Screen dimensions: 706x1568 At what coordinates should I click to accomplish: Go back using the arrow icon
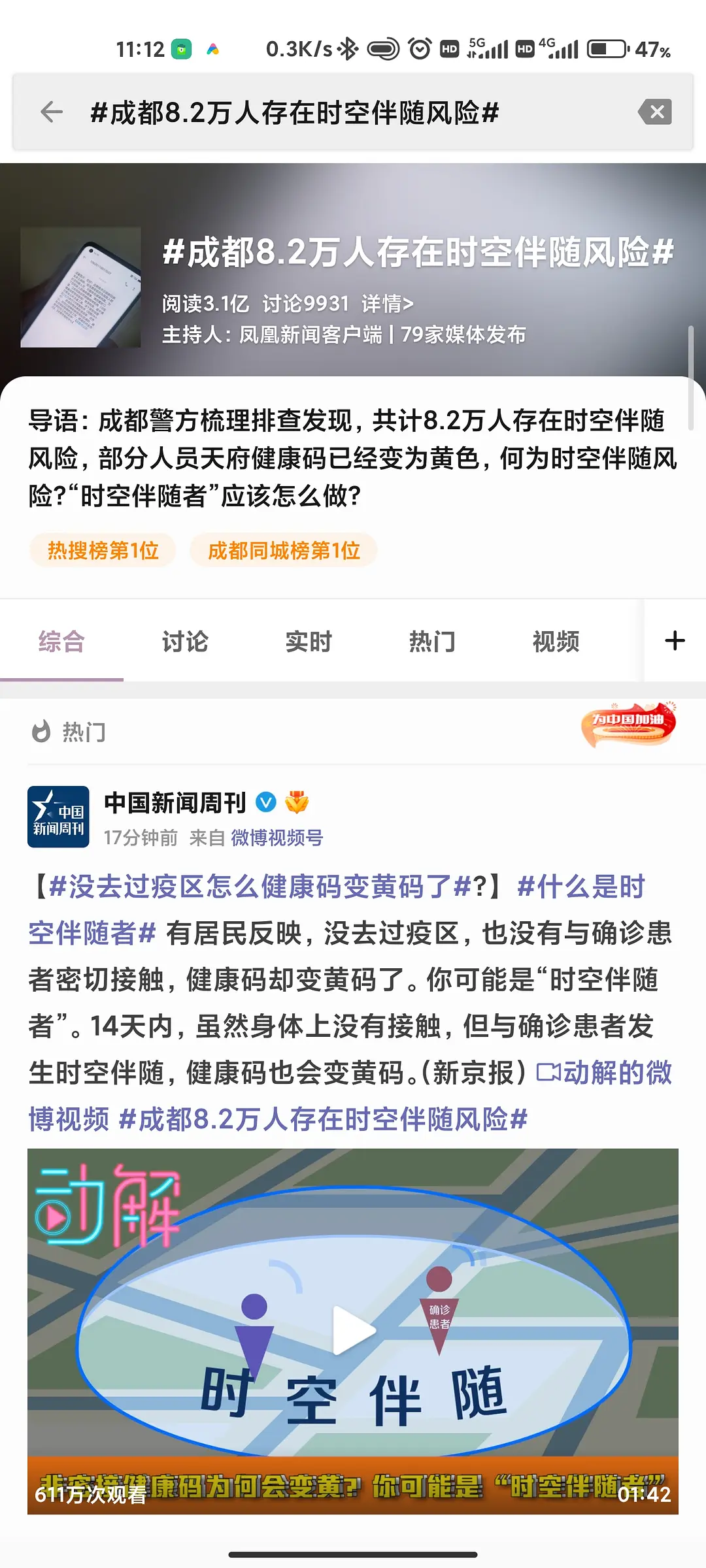point(52,112)
